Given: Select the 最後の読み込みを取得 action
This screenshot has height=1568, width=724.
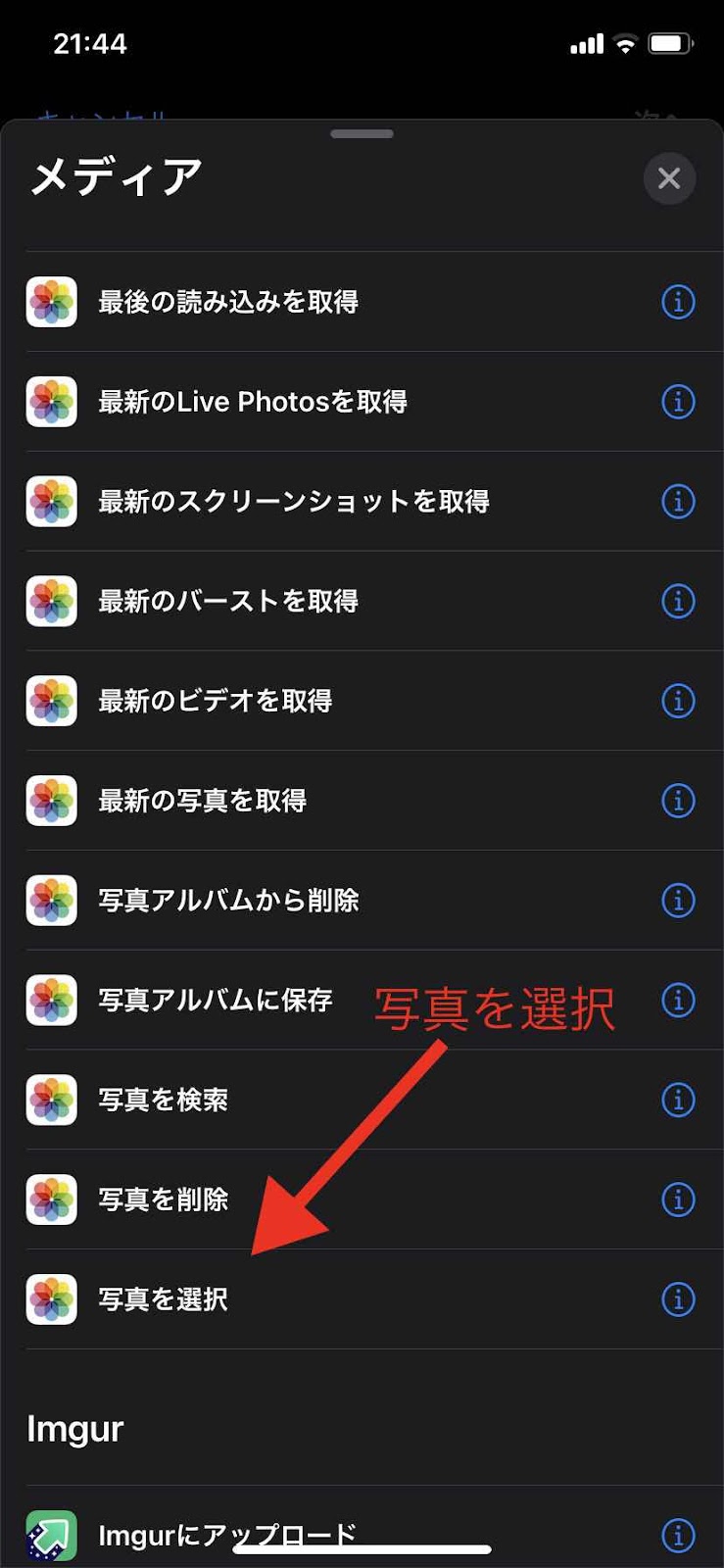Looking at the screenshot, I should coord(228,302).
